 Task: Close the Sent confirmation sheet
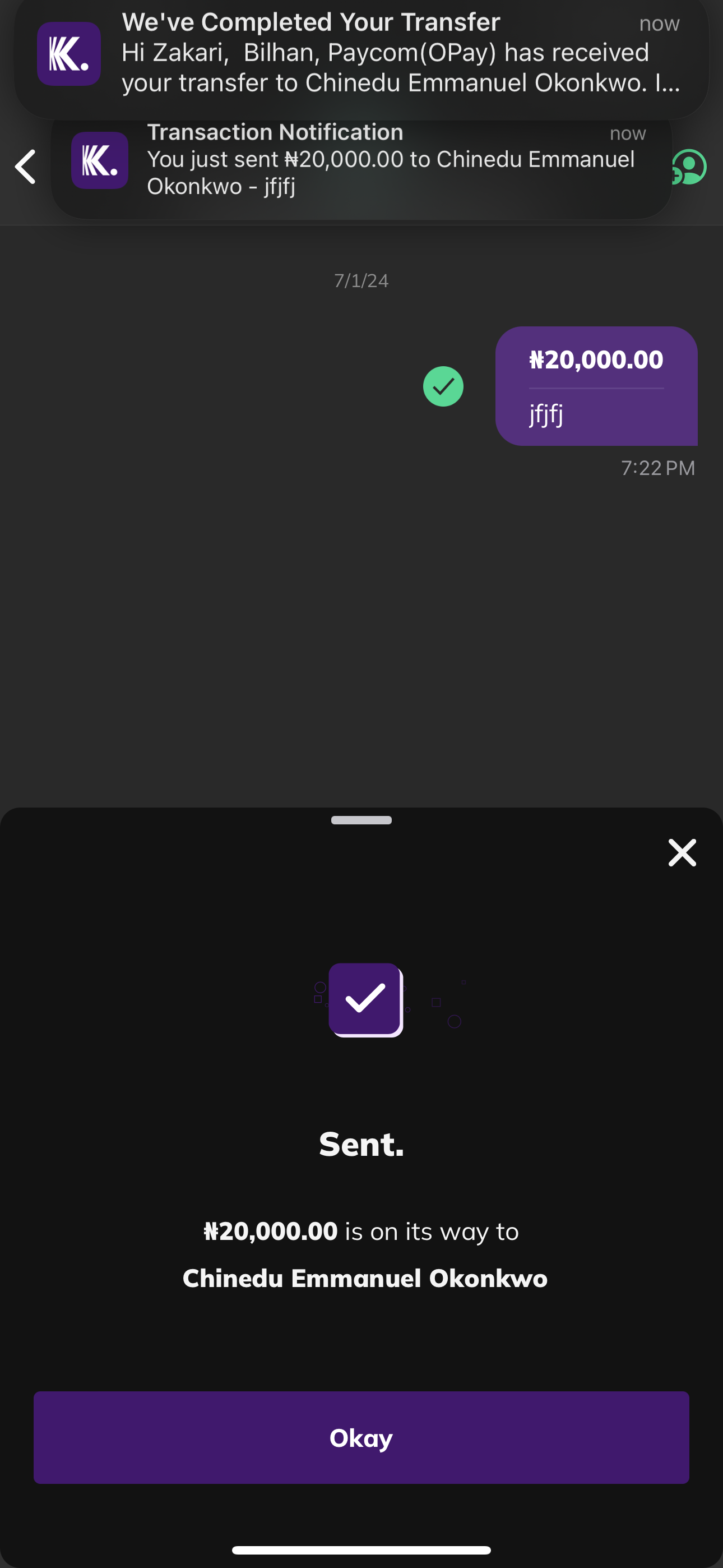[x=682, y=852]
